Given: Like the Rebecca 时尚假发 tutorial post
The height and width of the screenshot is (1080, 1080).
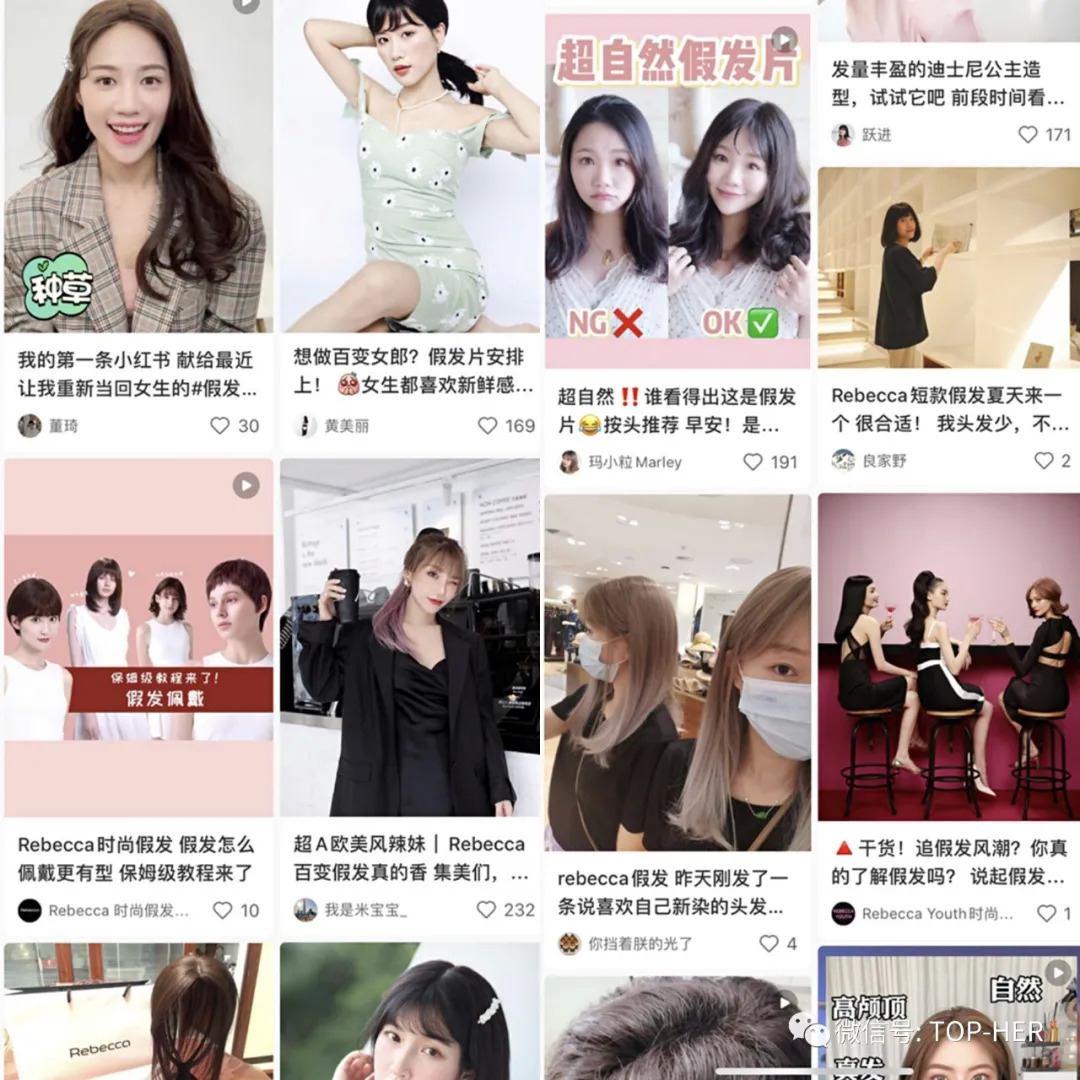Looking at the screenshot, I should tap(222, 910).
